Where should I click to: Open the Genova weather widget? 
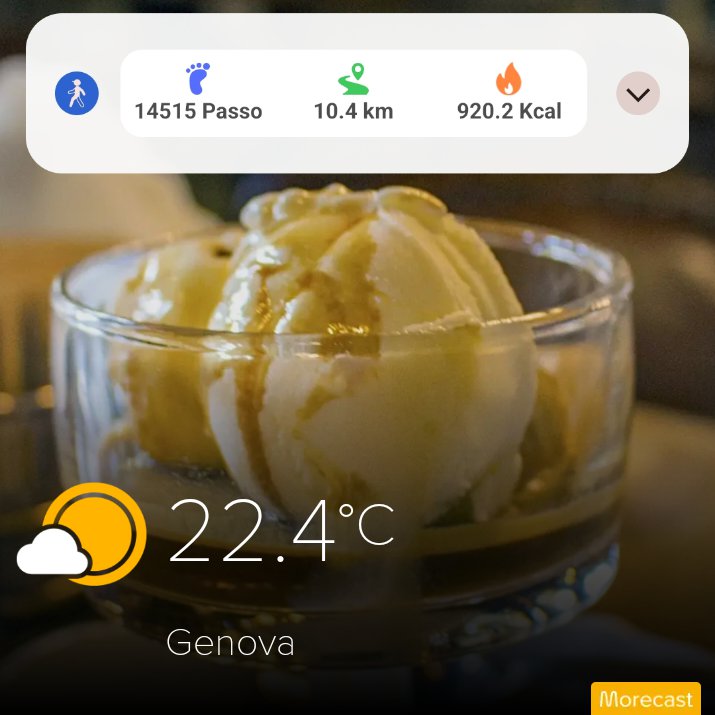[x=206, y=572]
